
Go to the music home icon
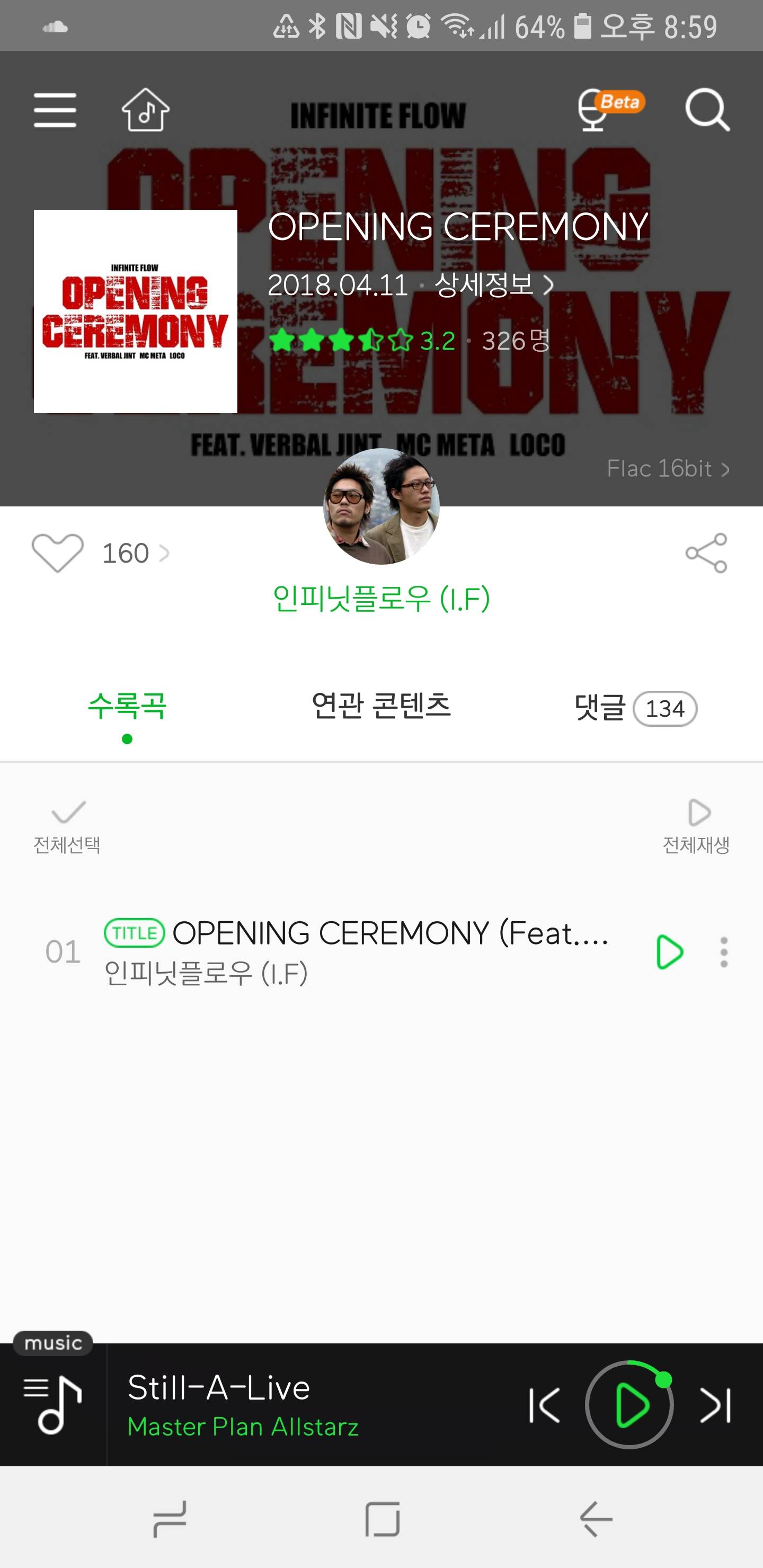(x=145, y=110)
